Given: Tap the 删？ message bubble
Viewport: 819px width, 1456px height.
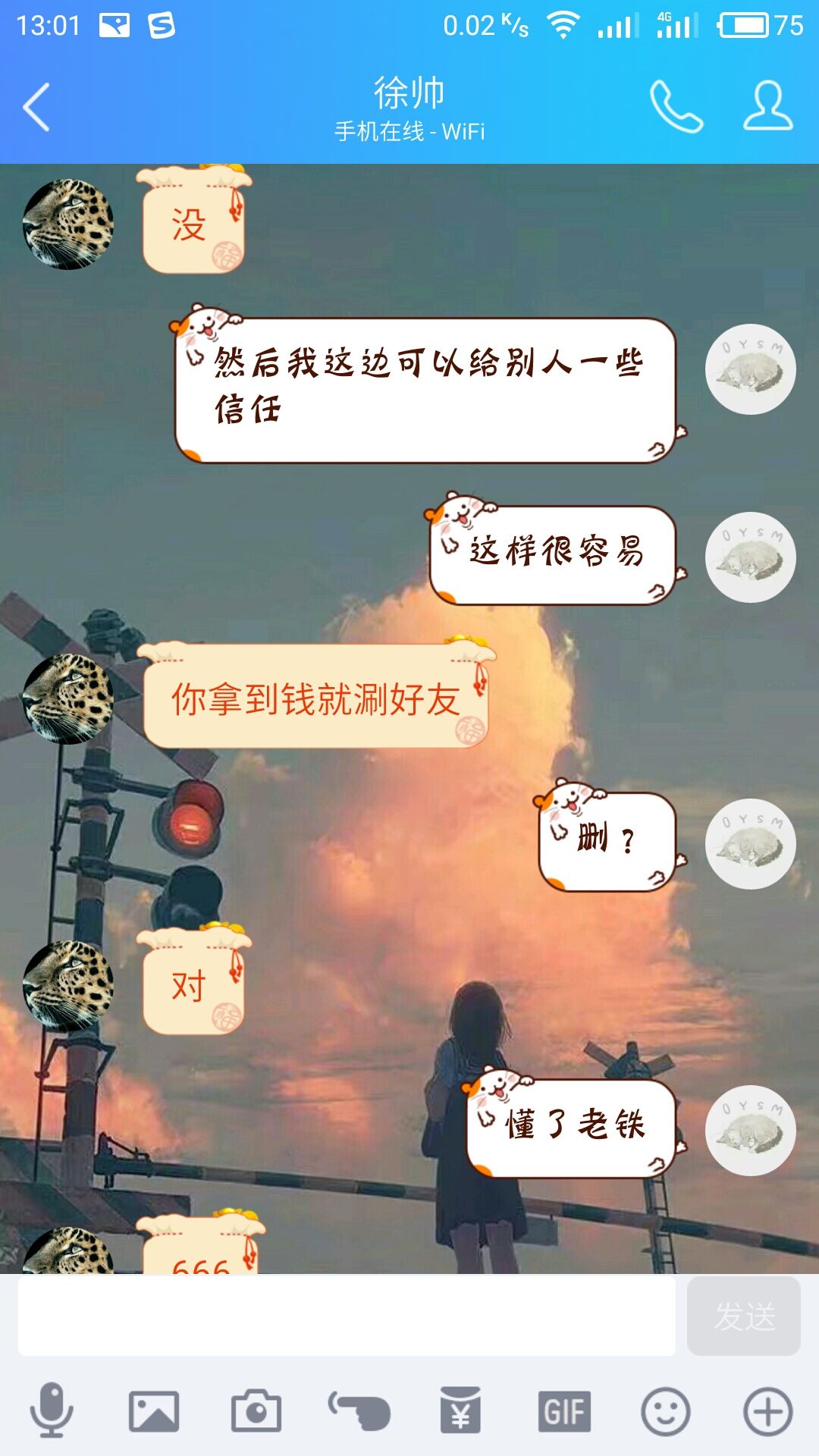Looking at the screenshot, I should (x=607, y=840).
